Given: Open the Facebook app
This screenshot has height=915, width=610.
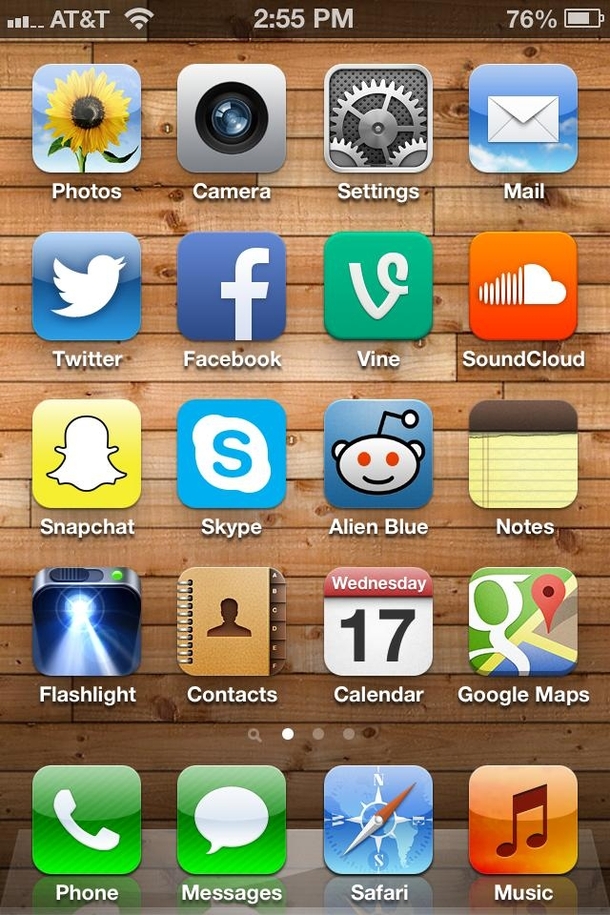Looking at the screenshot, I should 231,287.
